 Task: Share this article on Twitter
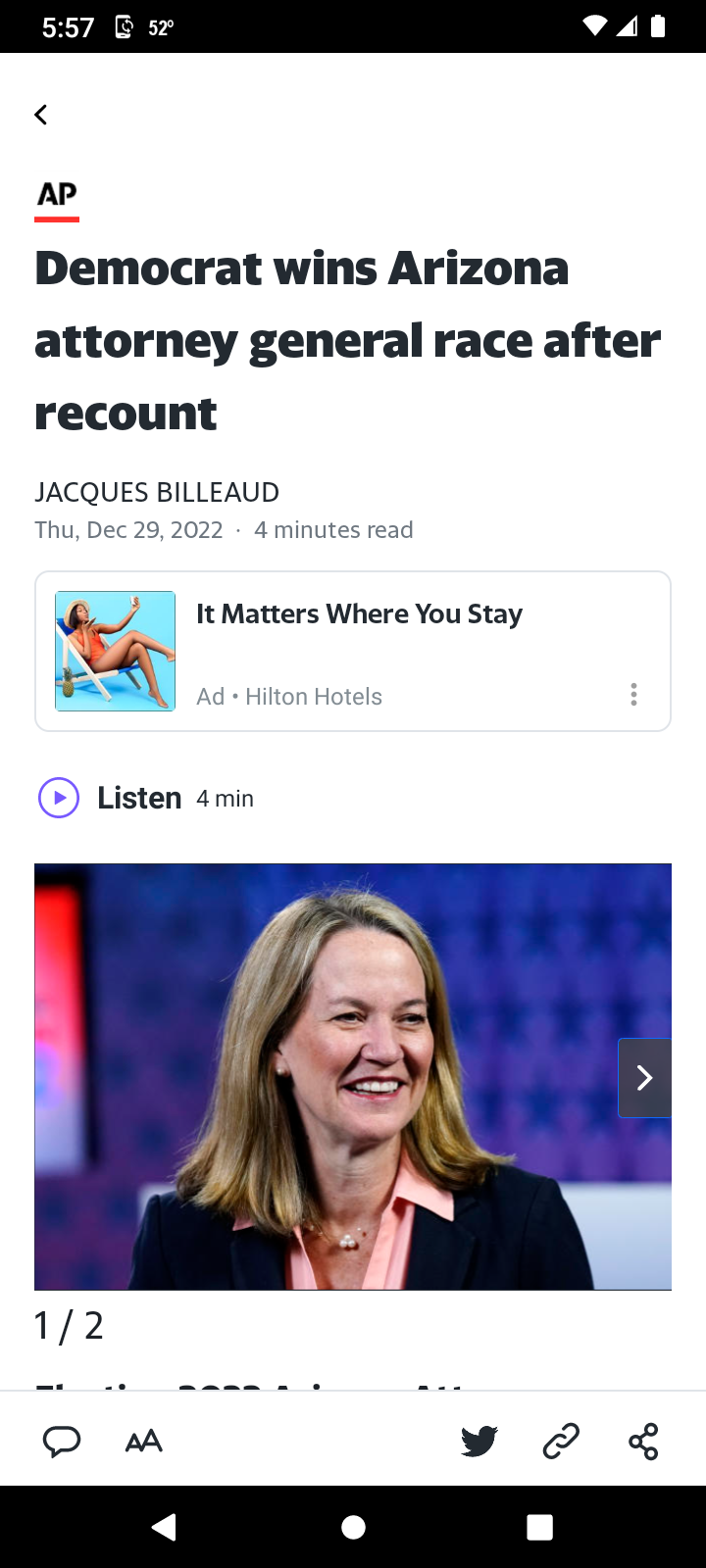(x=479, y=1441)
